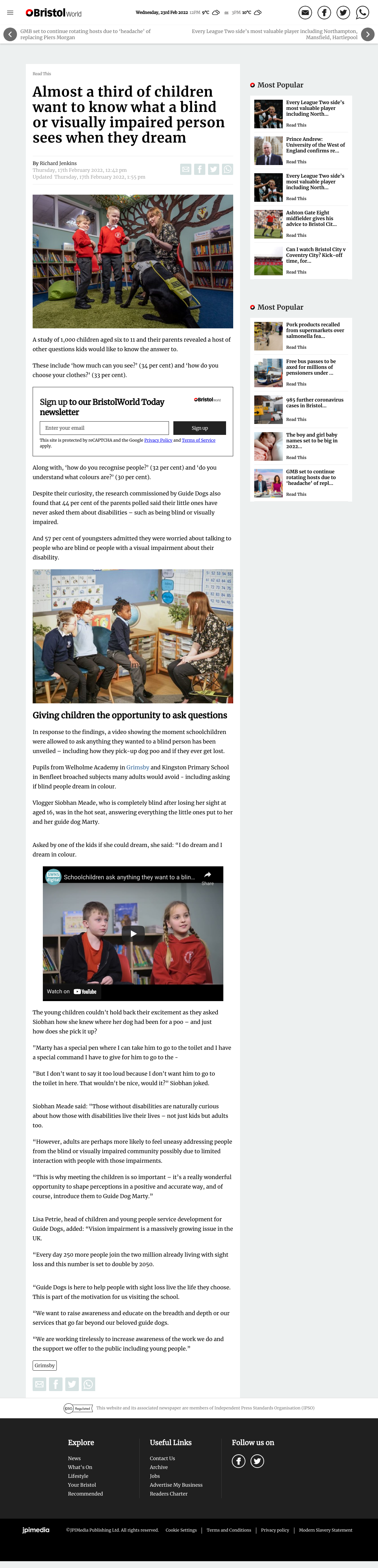Tap the Sign up button
This screenshot has height=1568, width=378.
199,428
